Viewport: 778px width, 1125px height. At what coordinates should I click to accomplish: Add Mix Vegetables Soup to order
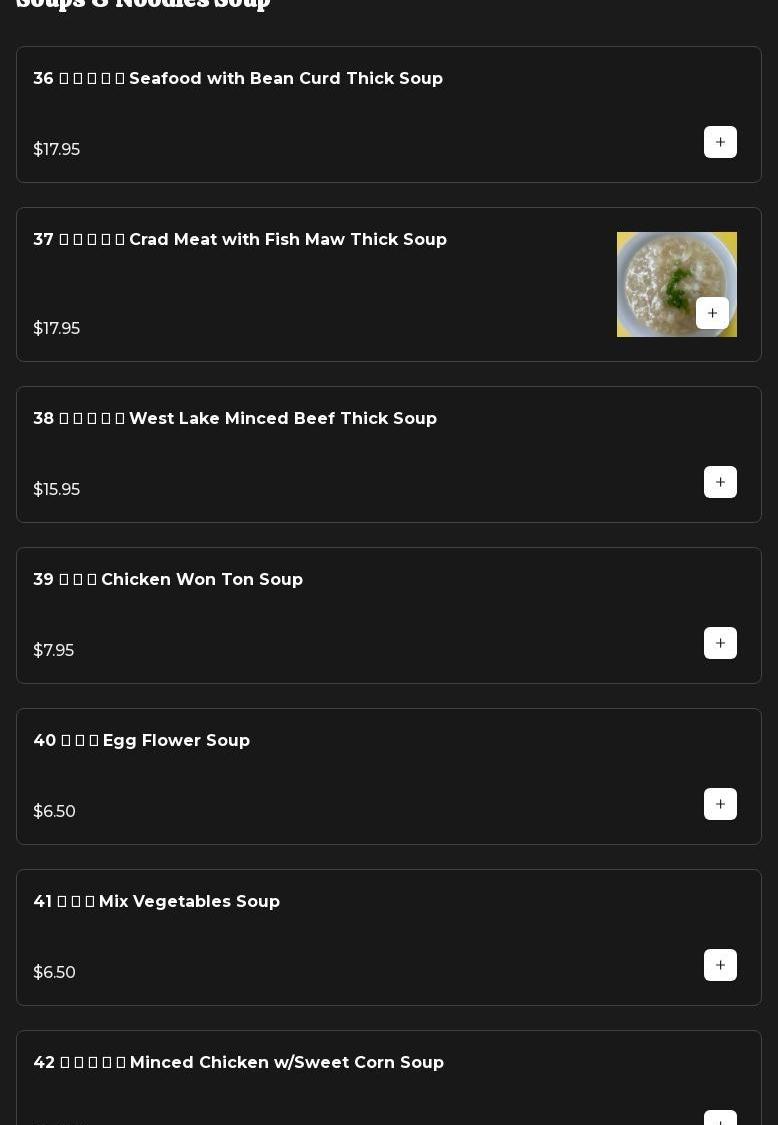(x=720, y=965)
